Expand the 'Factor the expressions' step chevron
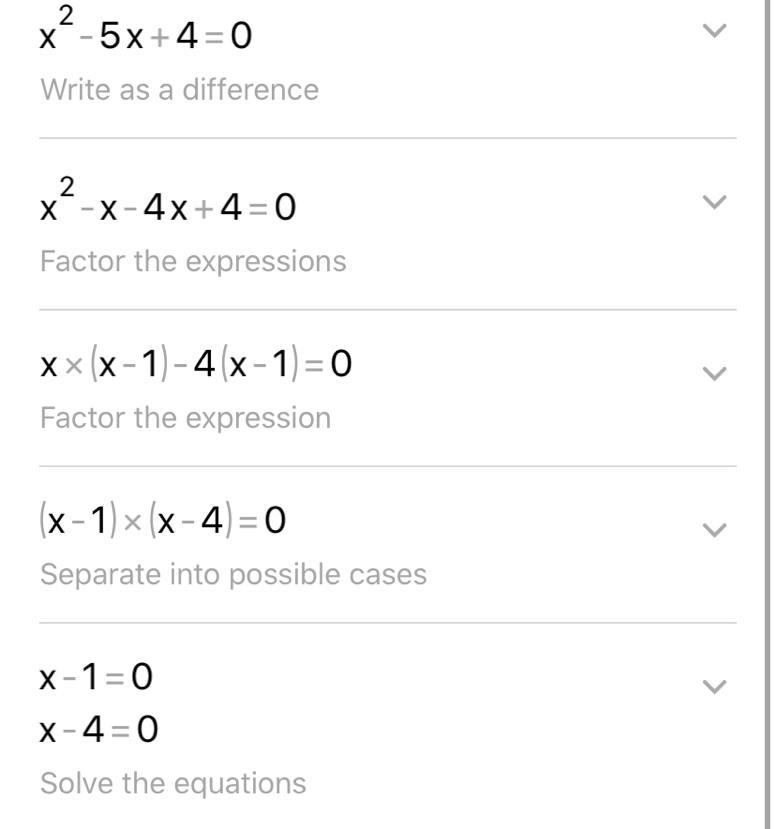The height and width of the screenshot is (829, 774). pos(713,202)
